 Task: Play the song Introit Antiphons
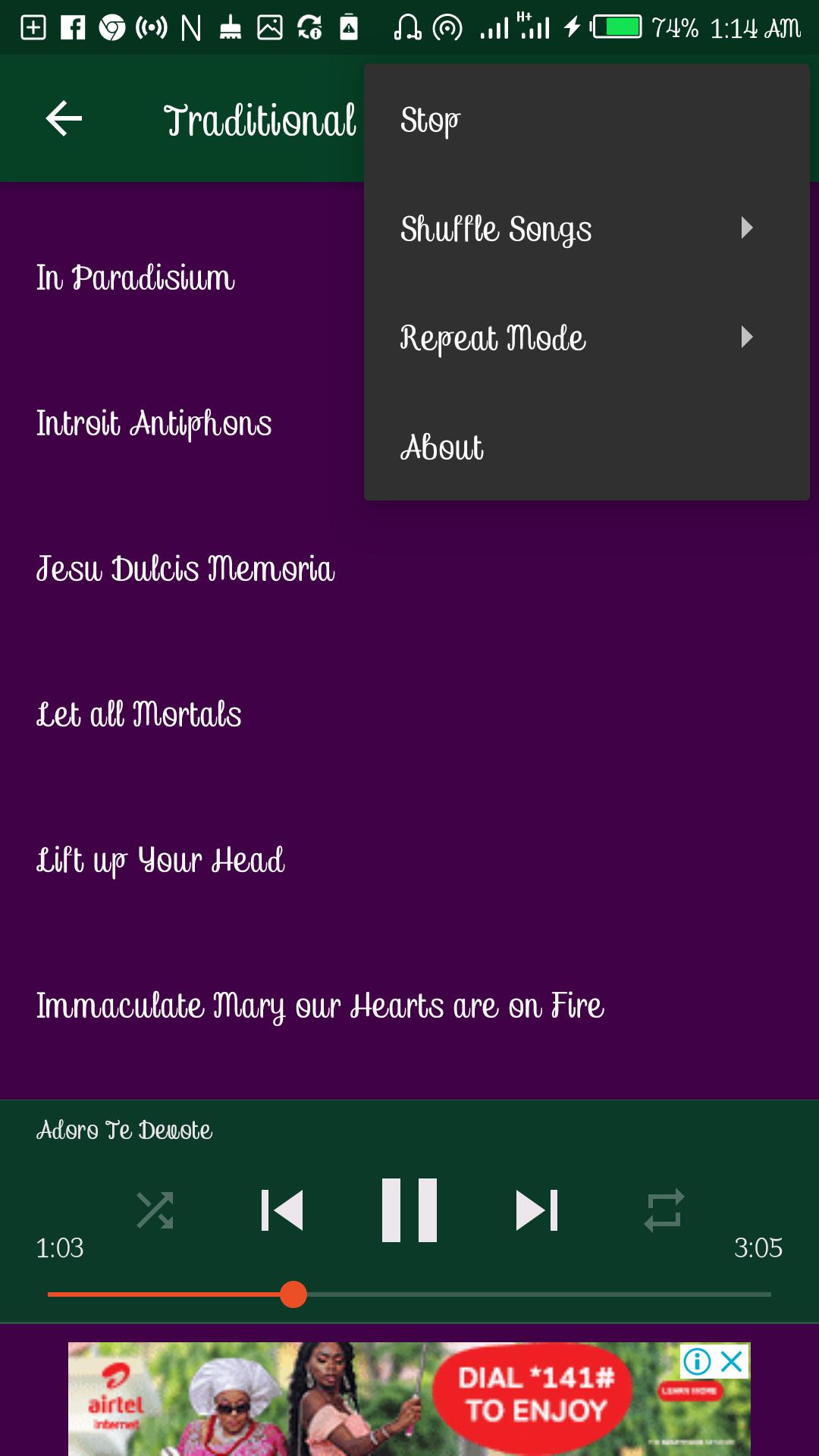click(x=154, y=424)
